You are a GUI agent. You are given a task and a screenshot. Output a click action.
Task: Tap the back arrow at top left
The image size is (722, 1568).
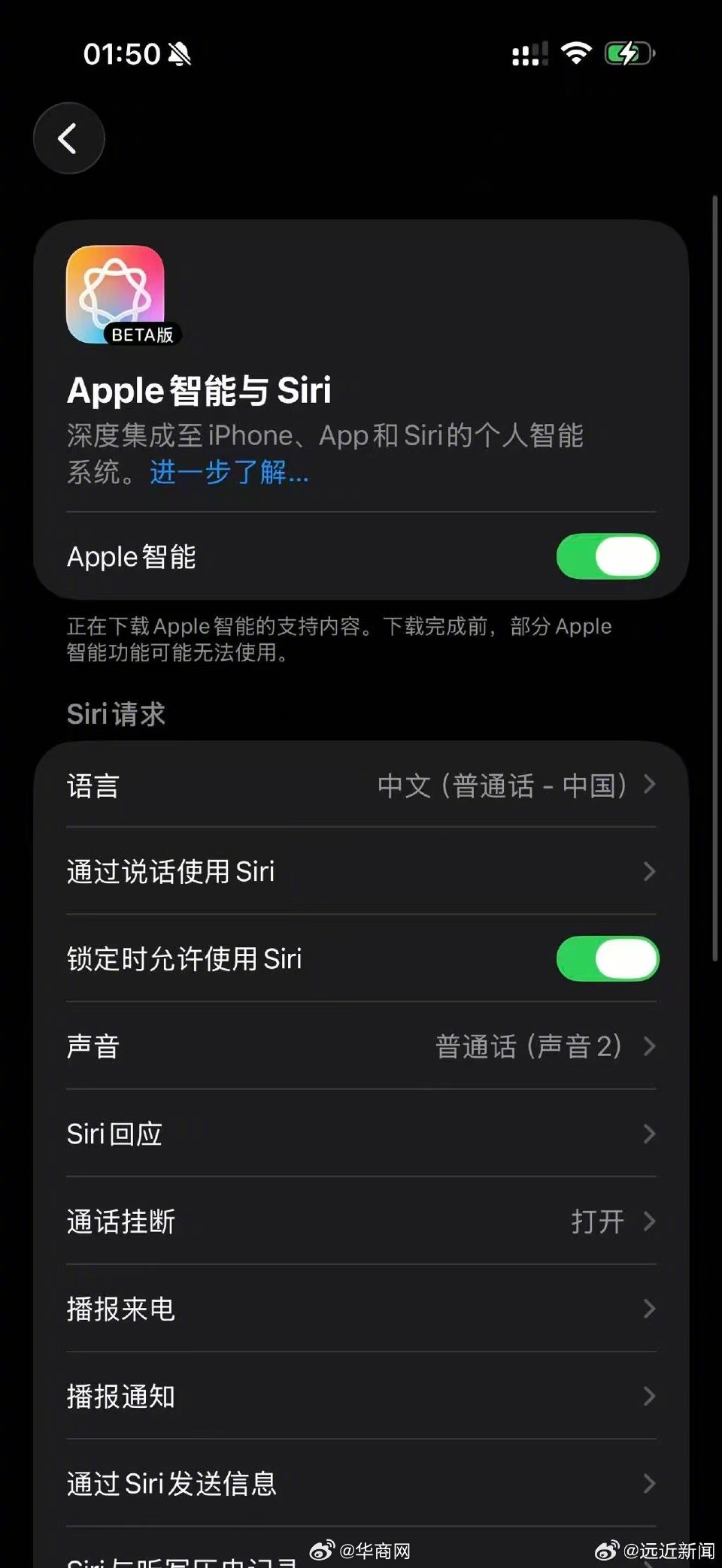coord(68,139)
